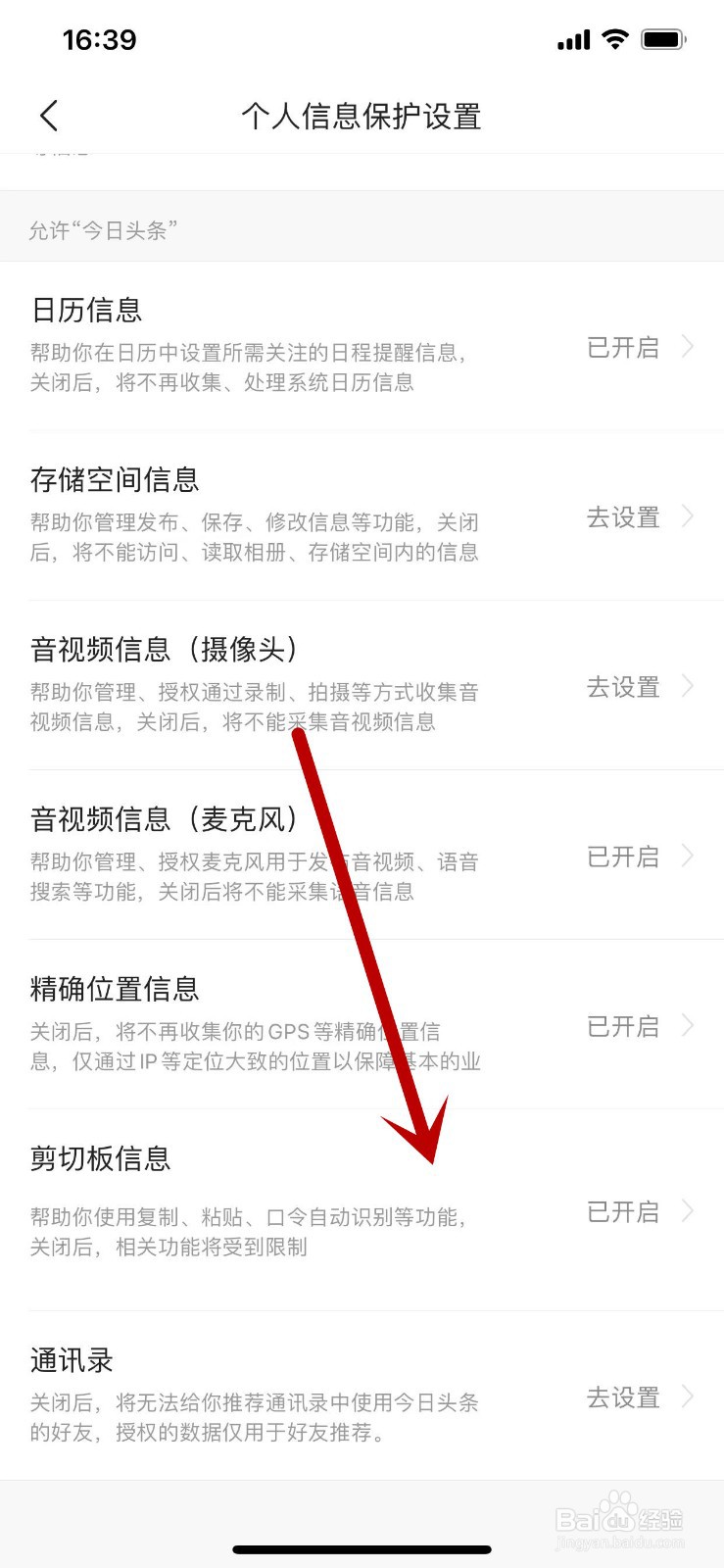724x1568 pixels.
Task: Tap the 16:39 clock in status bar
Action: 99,39
